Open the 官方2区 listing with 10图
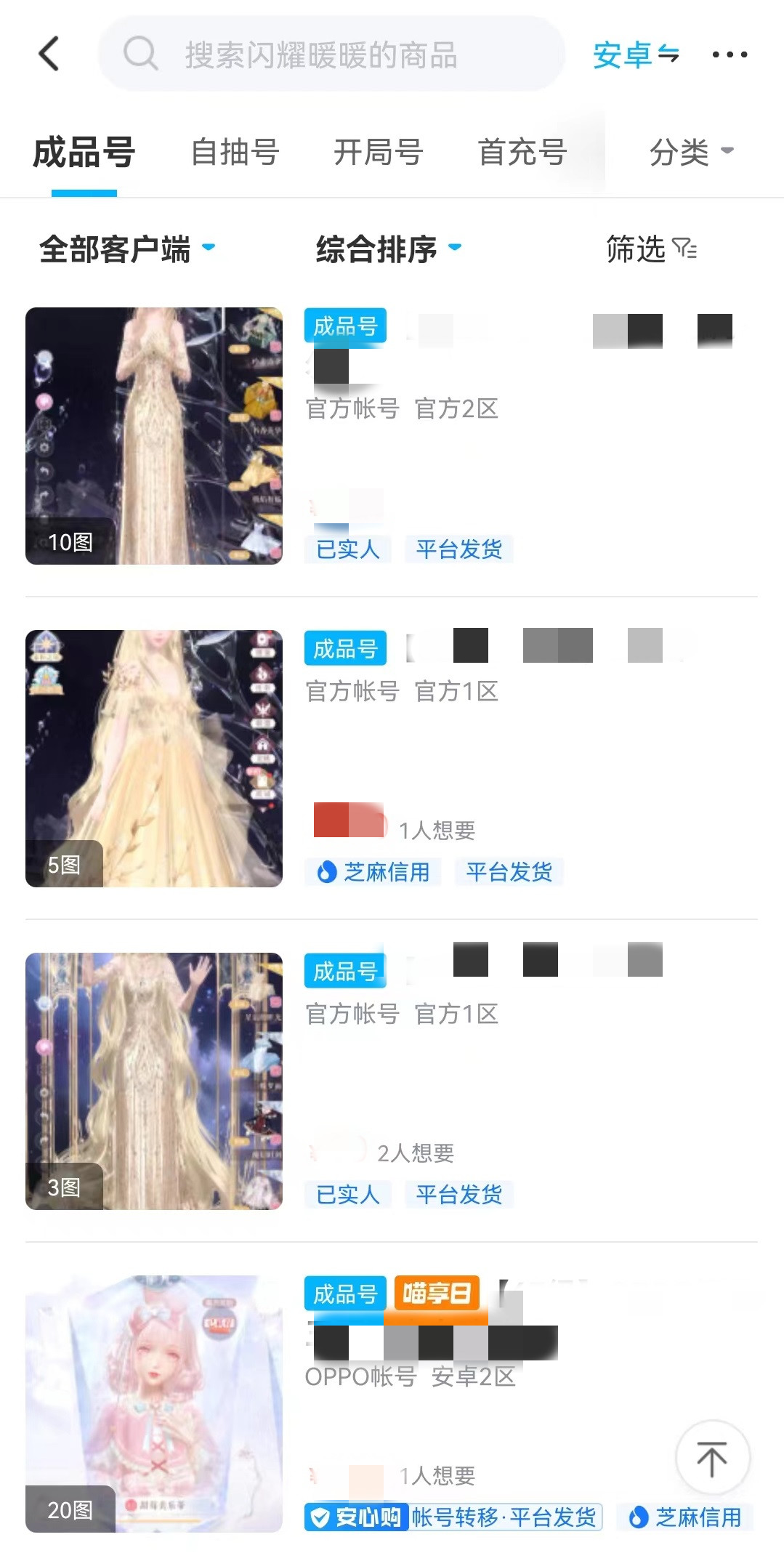The image size is (784, 1553). click(391, 436)
